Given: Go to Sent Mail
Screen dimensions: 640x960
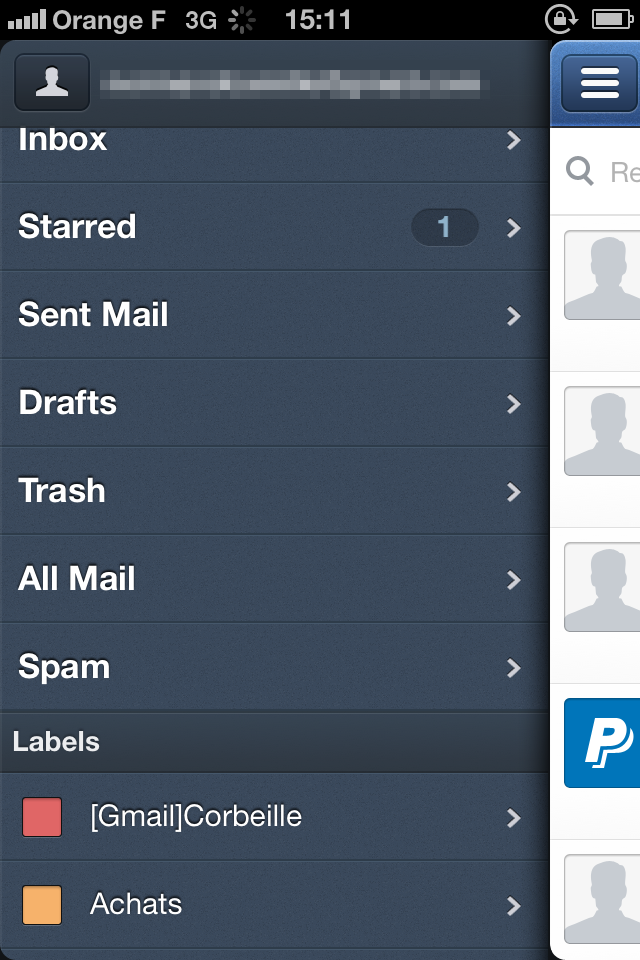Looking at the screenshot, I should tap(274, 315).
